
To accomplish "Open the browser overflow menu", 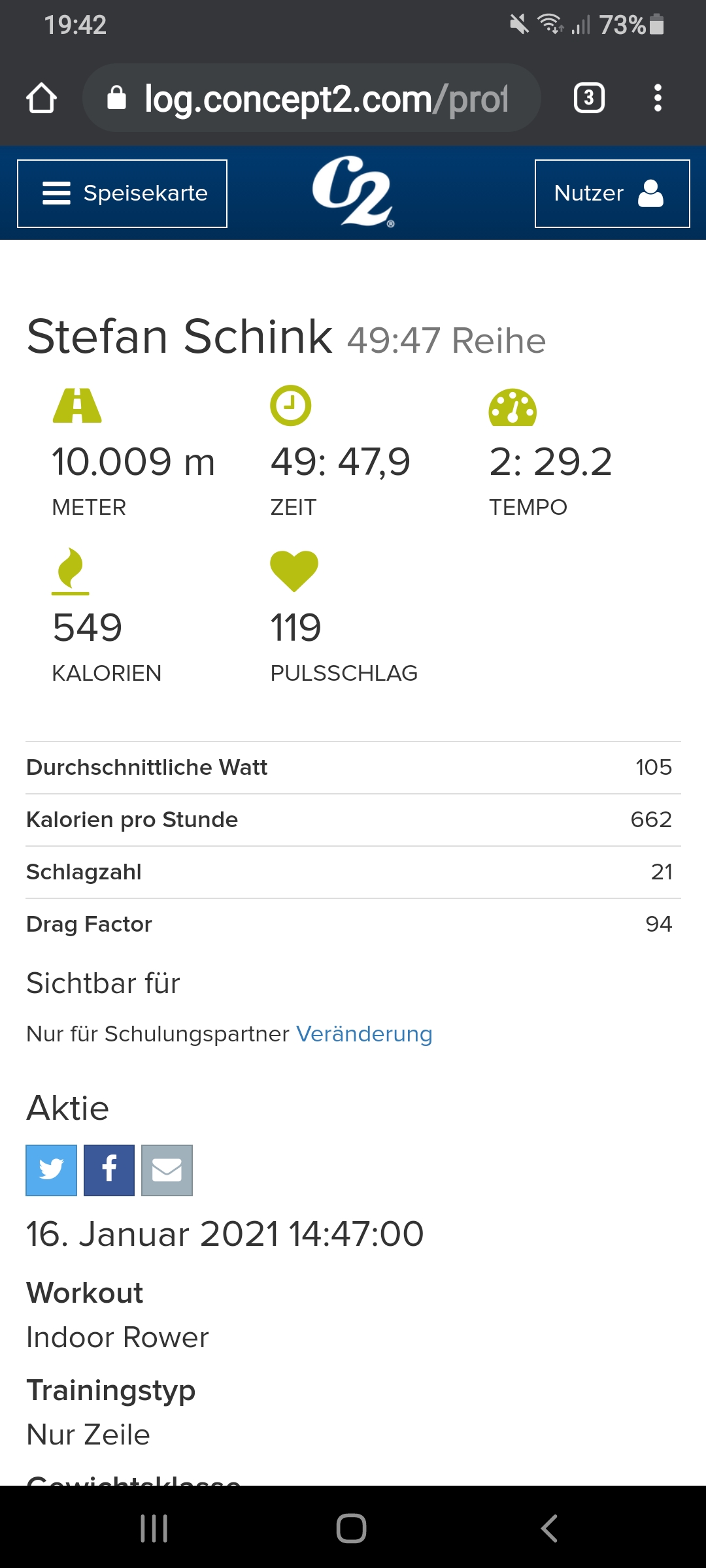I will point(658,98).
